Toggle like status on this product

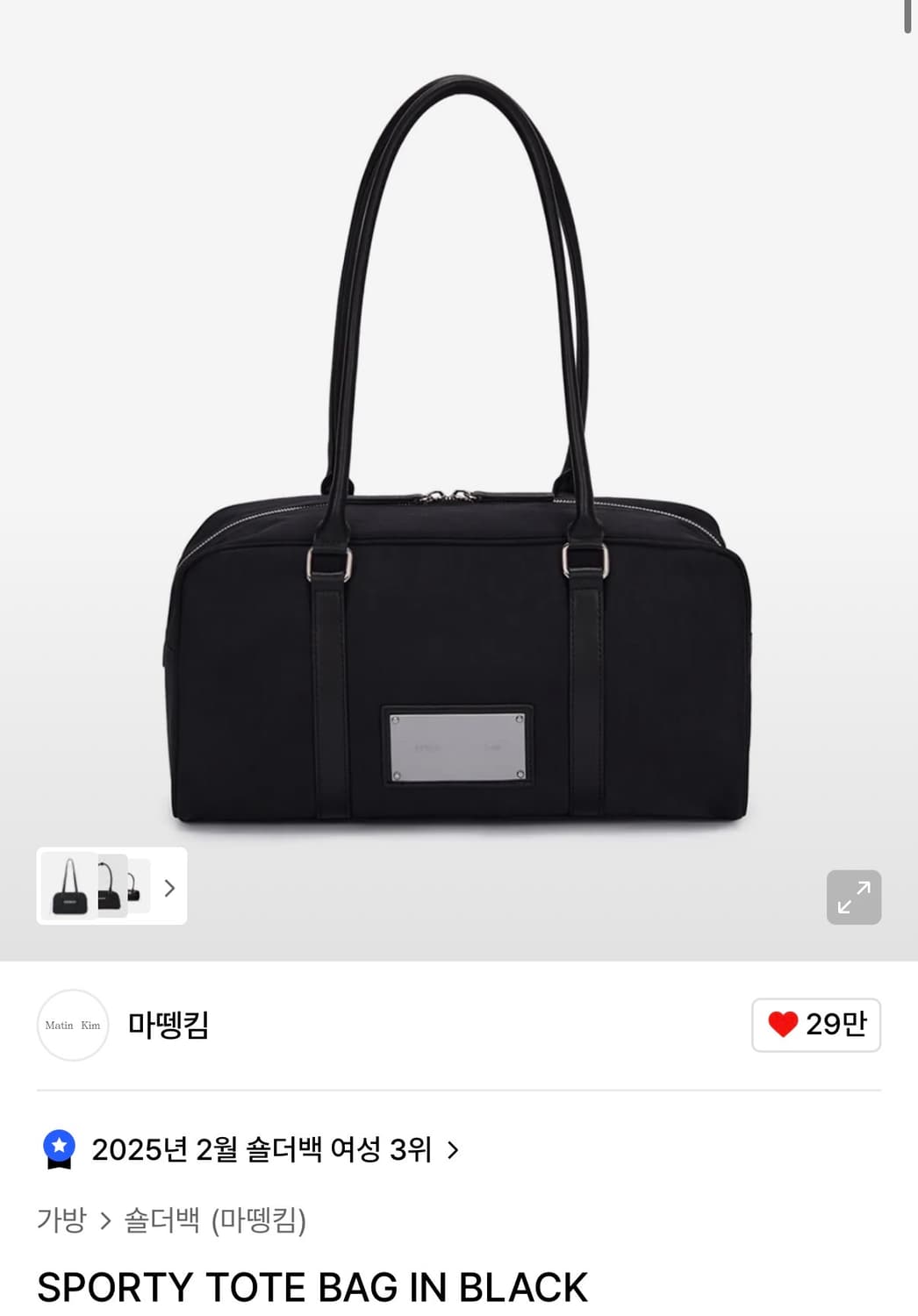(x=814, y=1025)
